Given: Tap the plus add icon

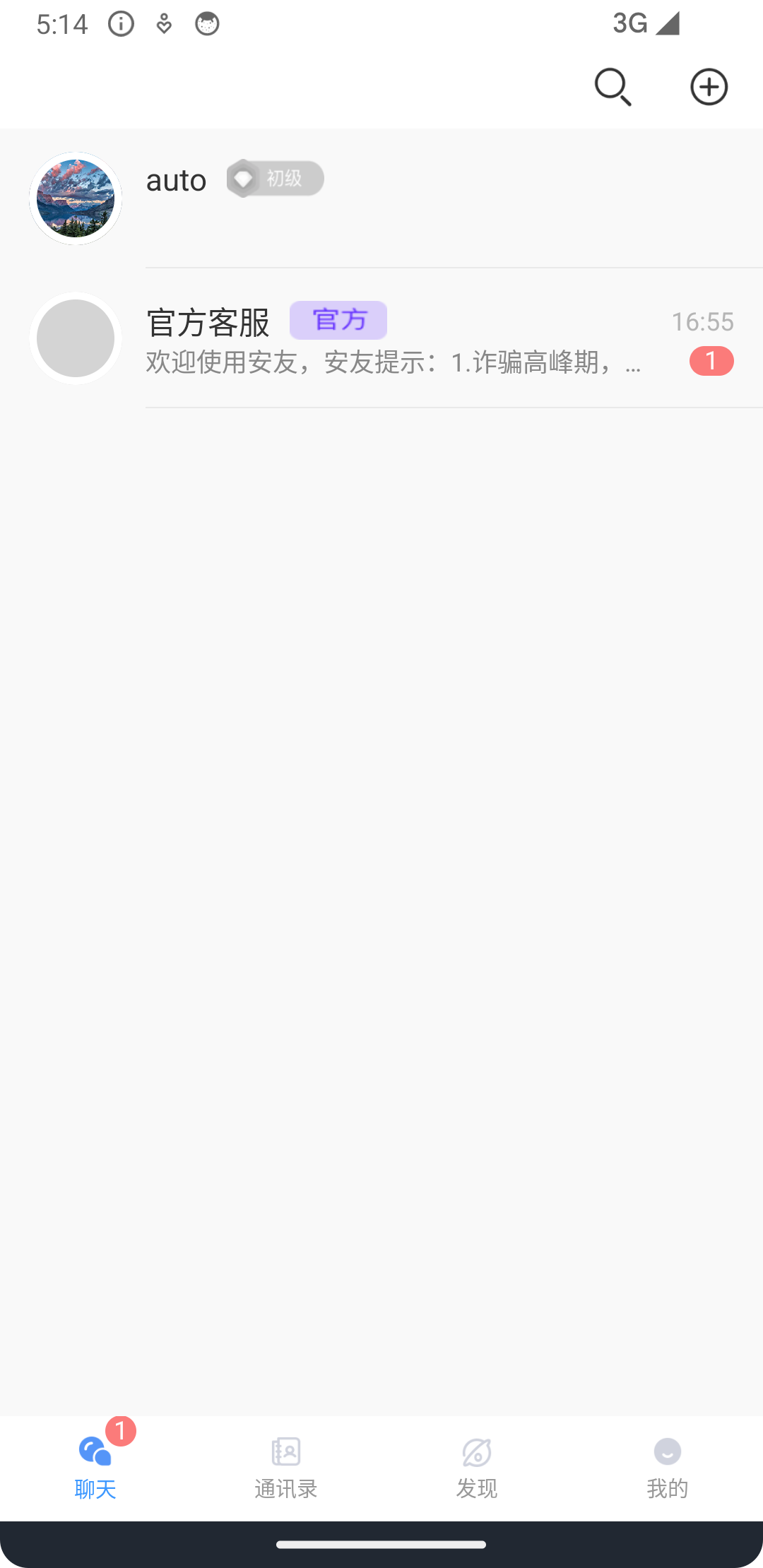Looking at the screenshot, I should [x=709, y=87].
